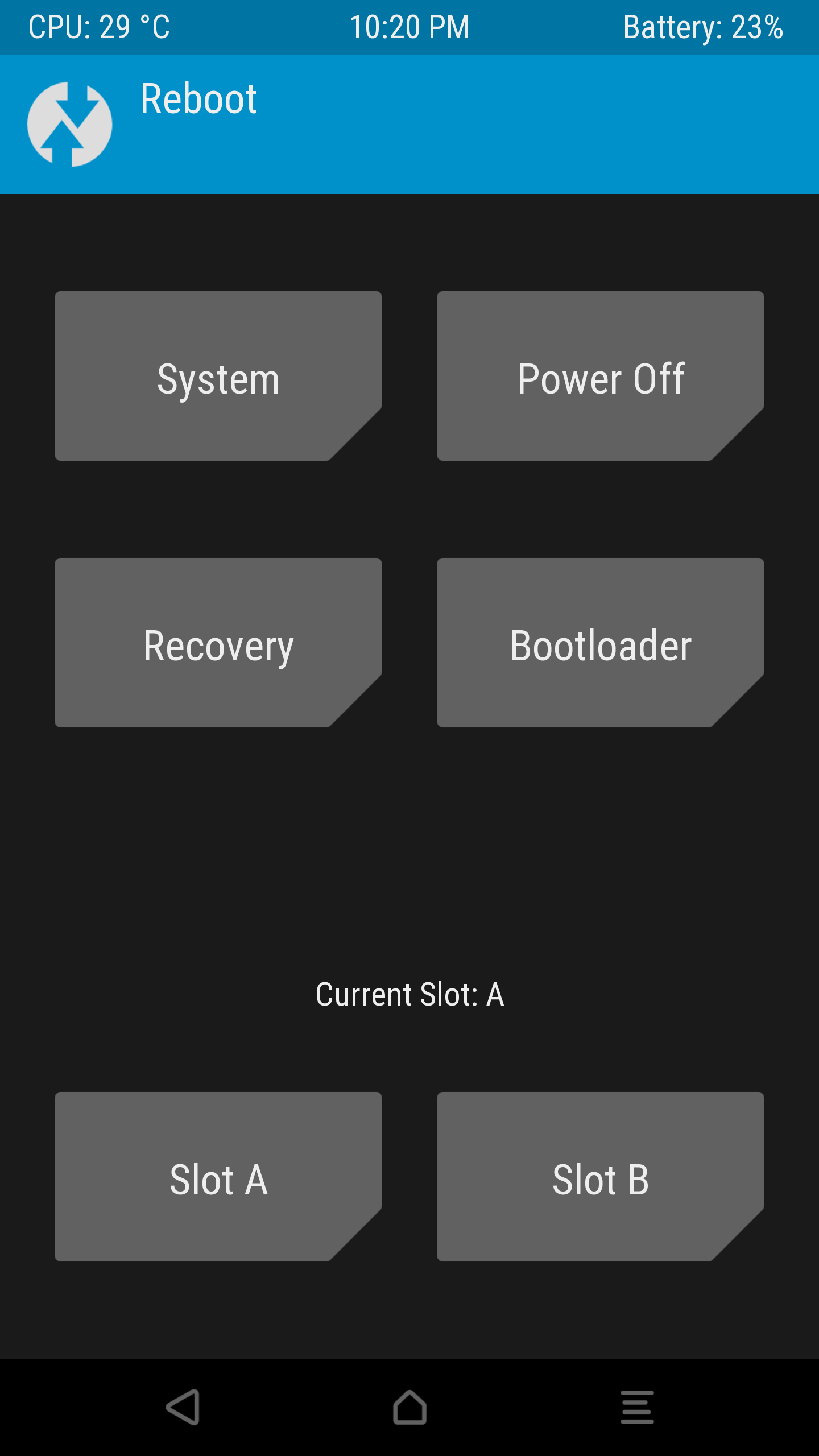This screenshot has width=819, height=1456.
Task: Reboot into Recovery mode
Action: click(218, 643)
